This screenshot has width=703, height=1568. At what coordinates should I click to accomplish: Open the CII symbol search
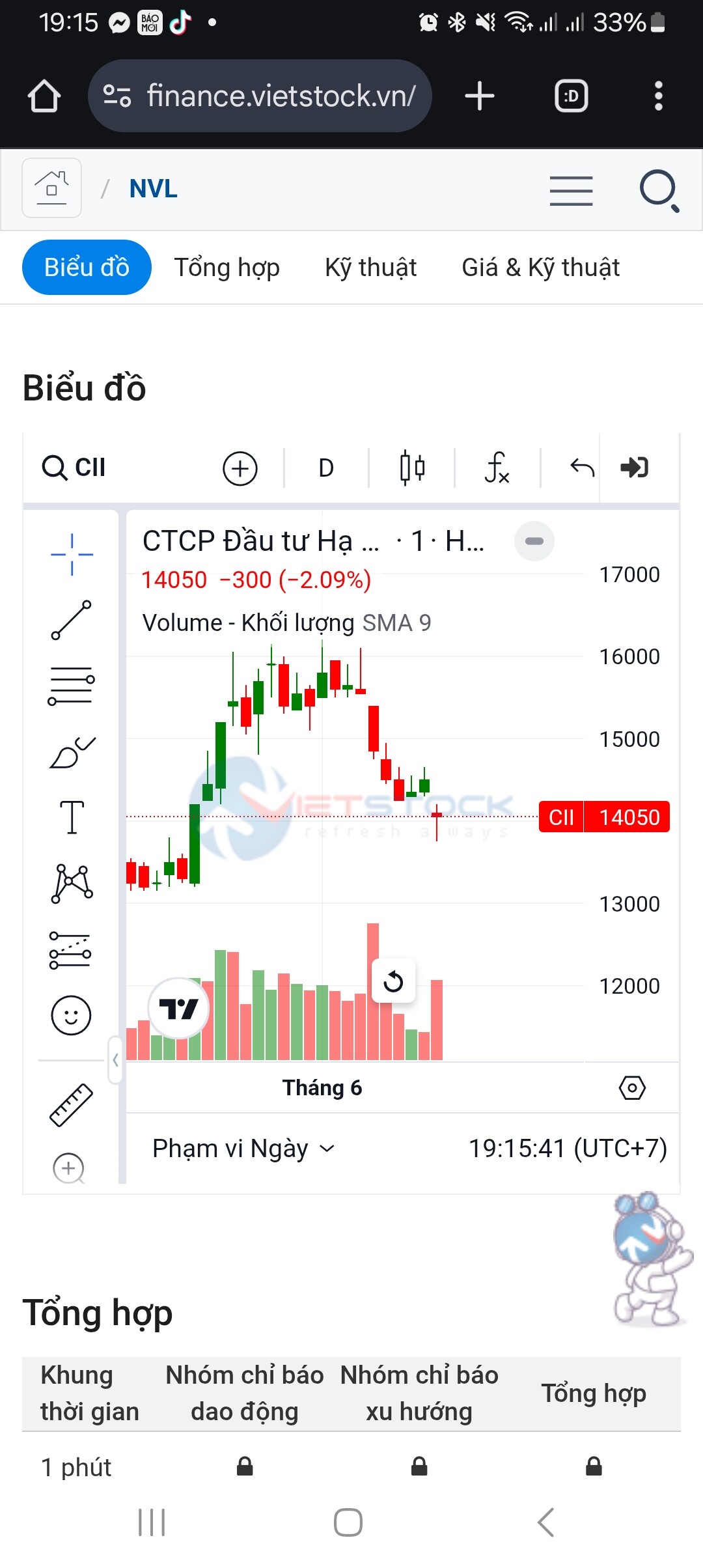(75, 468)
